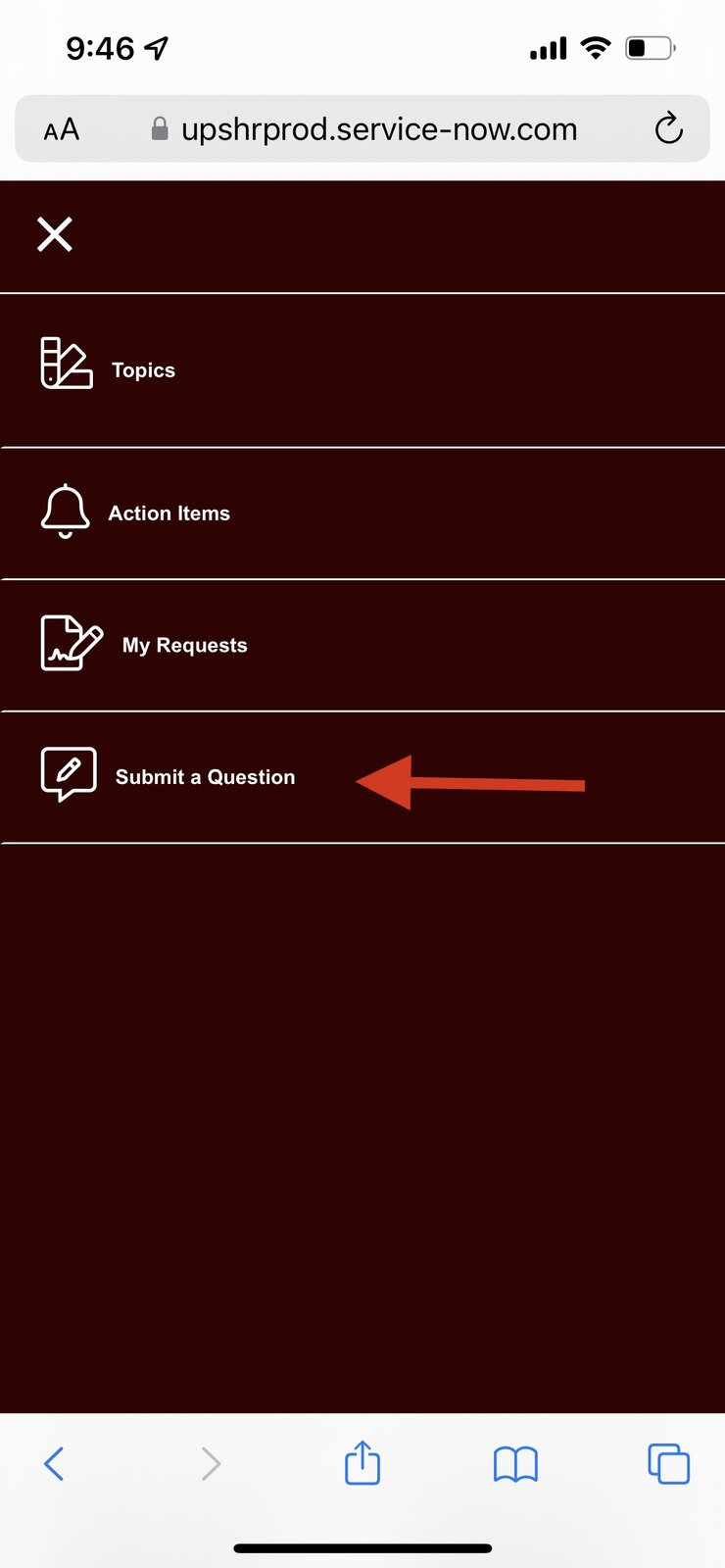The image size is (725, 1568).
Task: Open the Topics menu item
Action: (x=362, y=370)
